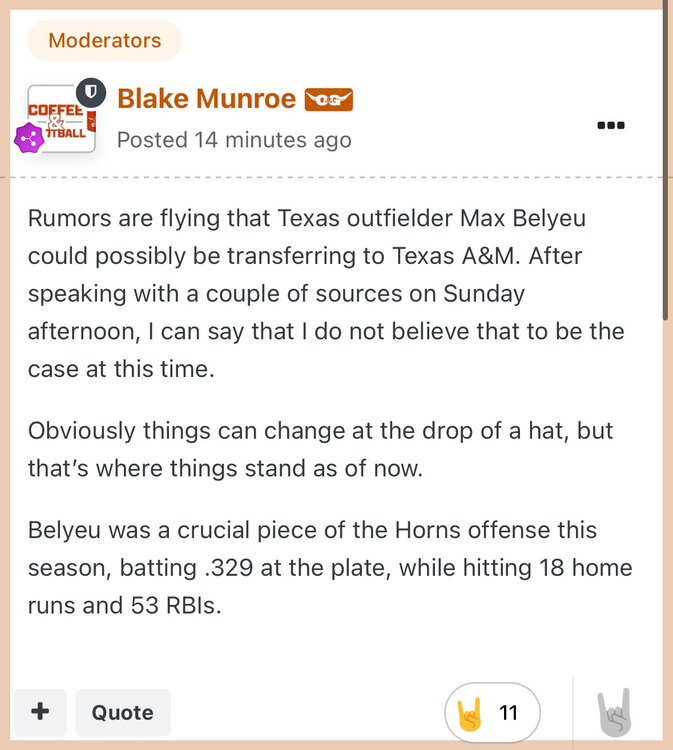Tap the Moderators badge
The width and height of the screenshot is (673, 750).
[105, 41]
